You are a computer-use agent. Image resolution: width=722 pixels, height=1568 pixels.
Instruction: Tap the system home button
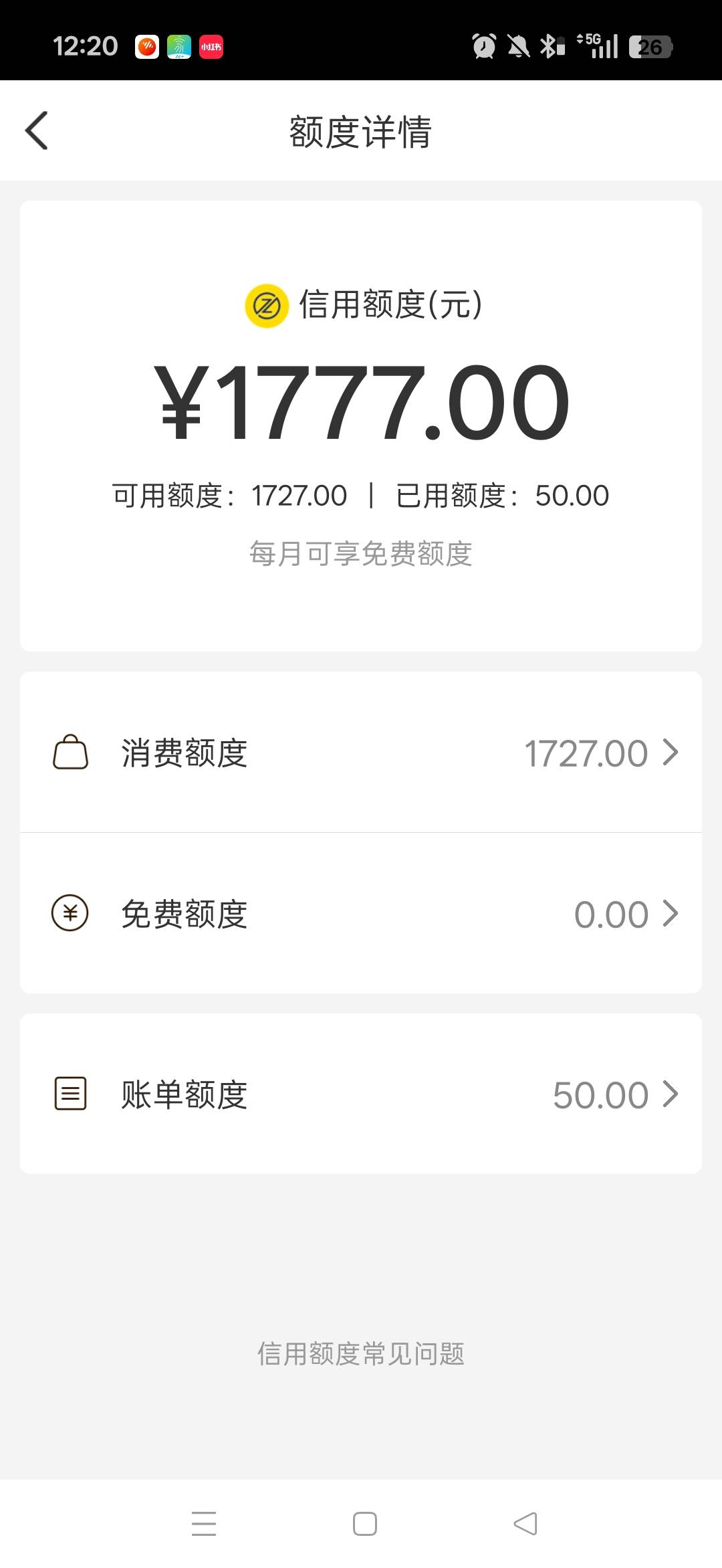tap(364, 1524)
